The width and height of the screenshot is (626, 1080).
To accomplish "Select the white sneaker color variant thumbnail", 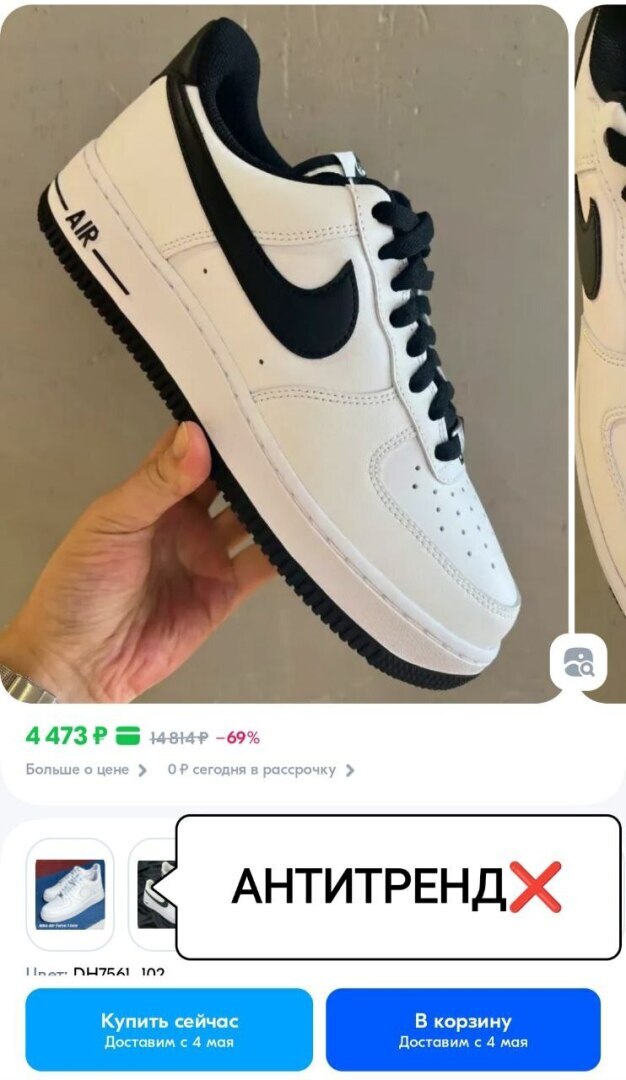I will 70,893.
